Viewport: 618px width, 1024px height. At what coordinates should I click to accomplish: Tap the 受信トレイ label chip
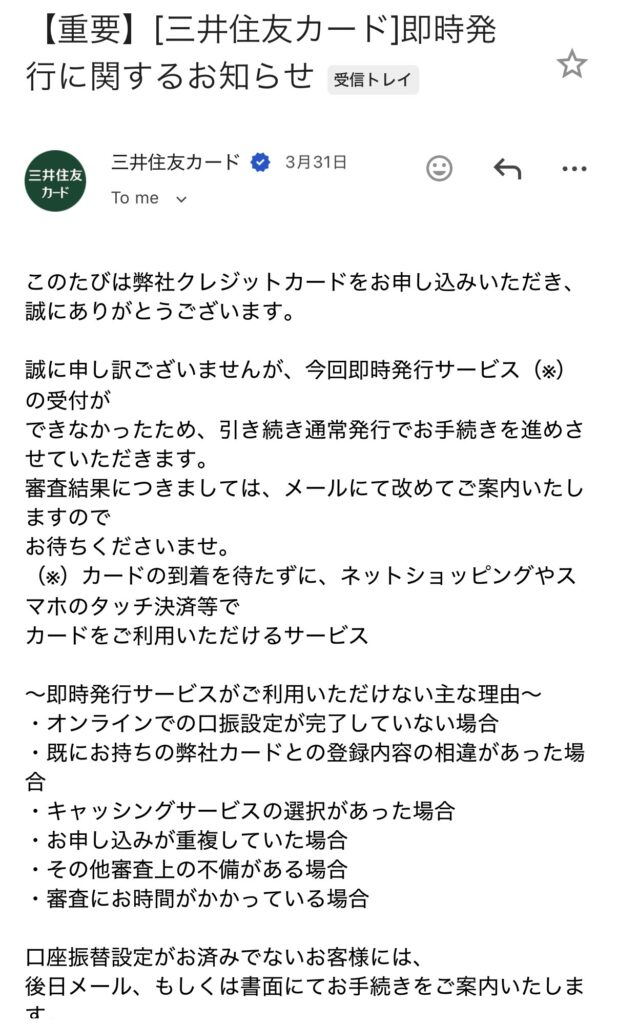373,79
